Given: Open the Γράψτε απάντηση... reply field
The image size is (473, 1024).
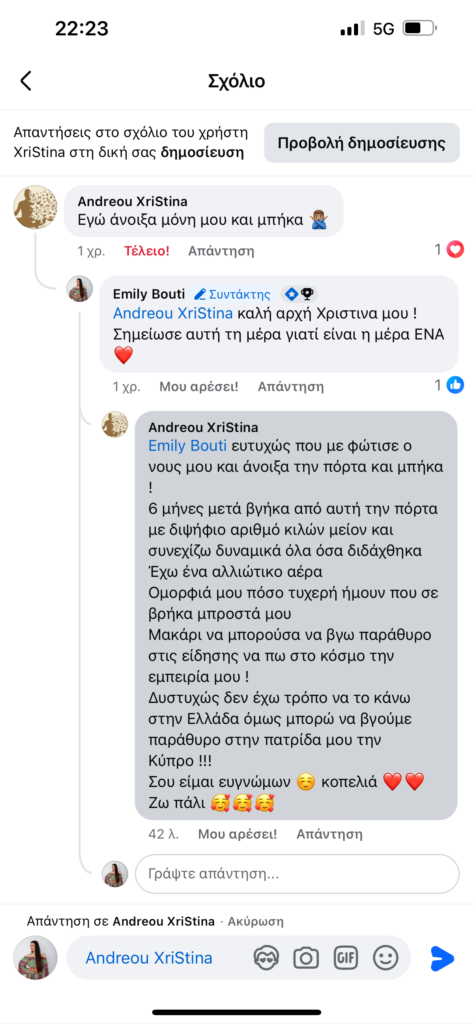Looking at the screenshot, I should pyautogui.click(x=297, y=874).
